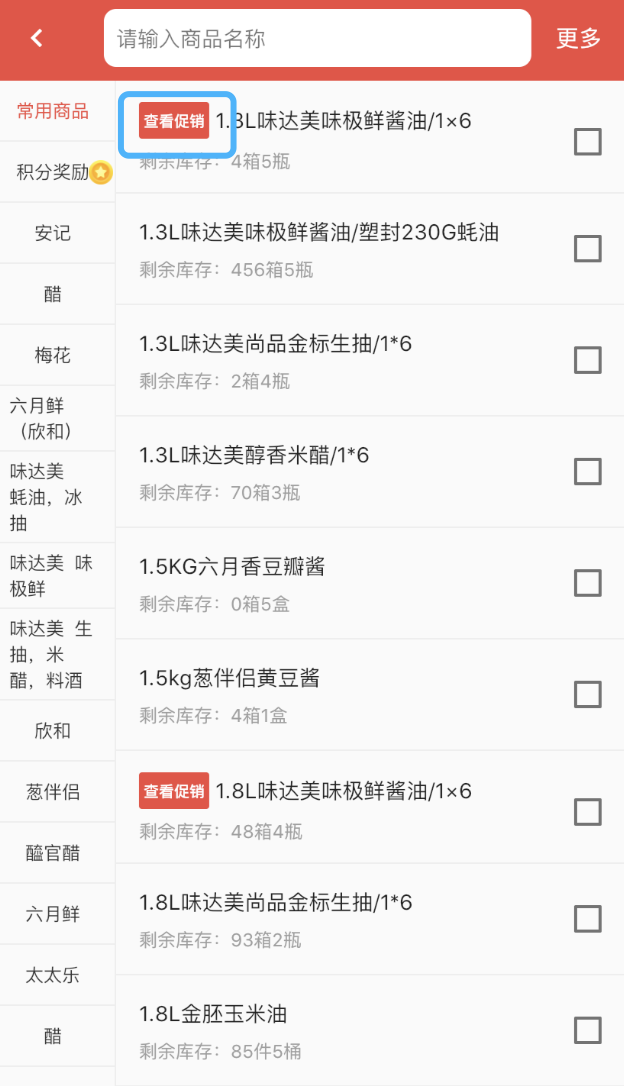The width and height of the screenshot is (624, 1086).
Task: Switch to the 欣和 category
Action: coord(53,731)
